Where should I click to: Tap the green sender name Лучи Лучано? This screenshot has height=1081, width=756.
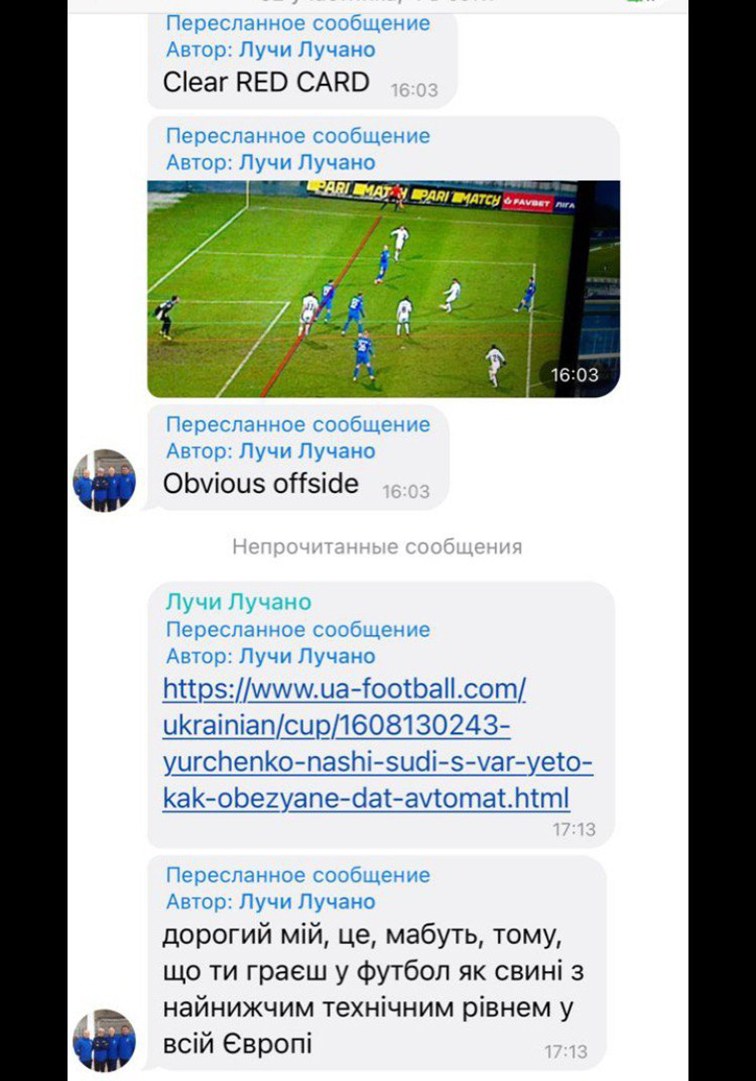[x=238, y=602]
